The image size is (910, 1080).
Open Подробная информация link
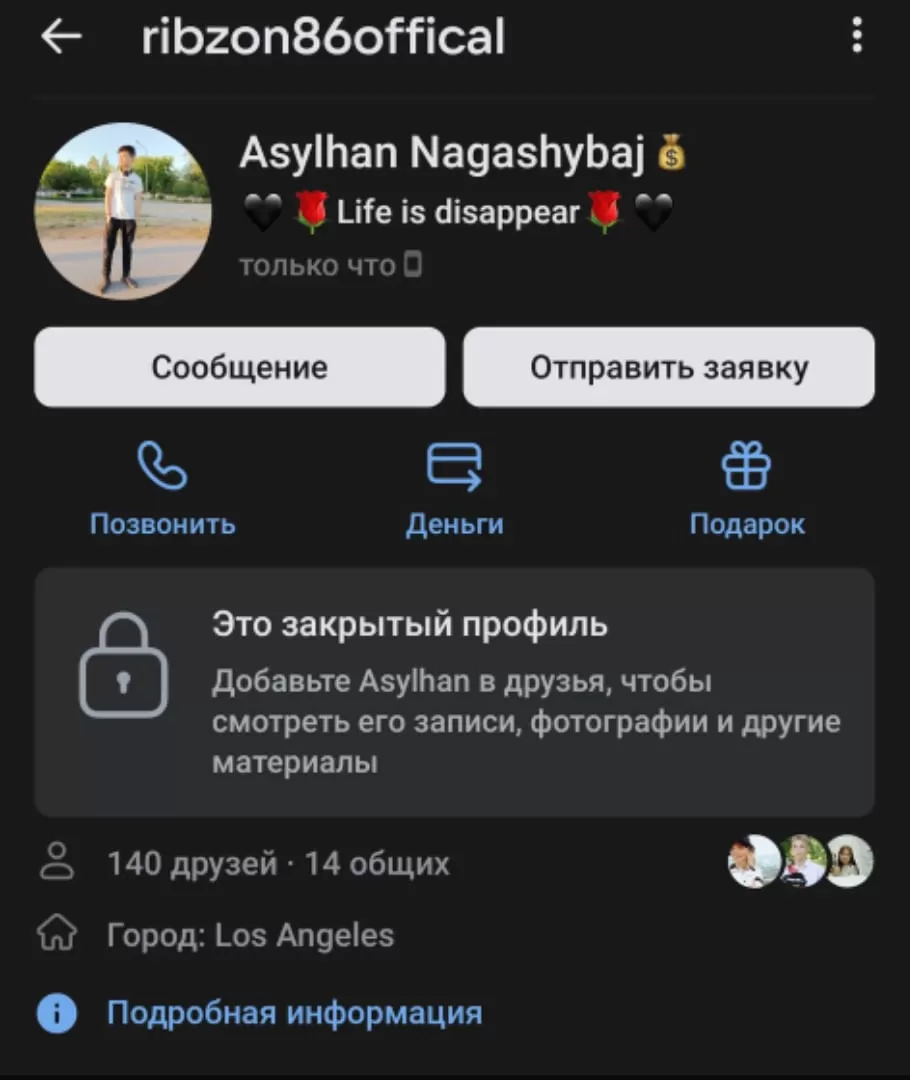point(294,1013)
